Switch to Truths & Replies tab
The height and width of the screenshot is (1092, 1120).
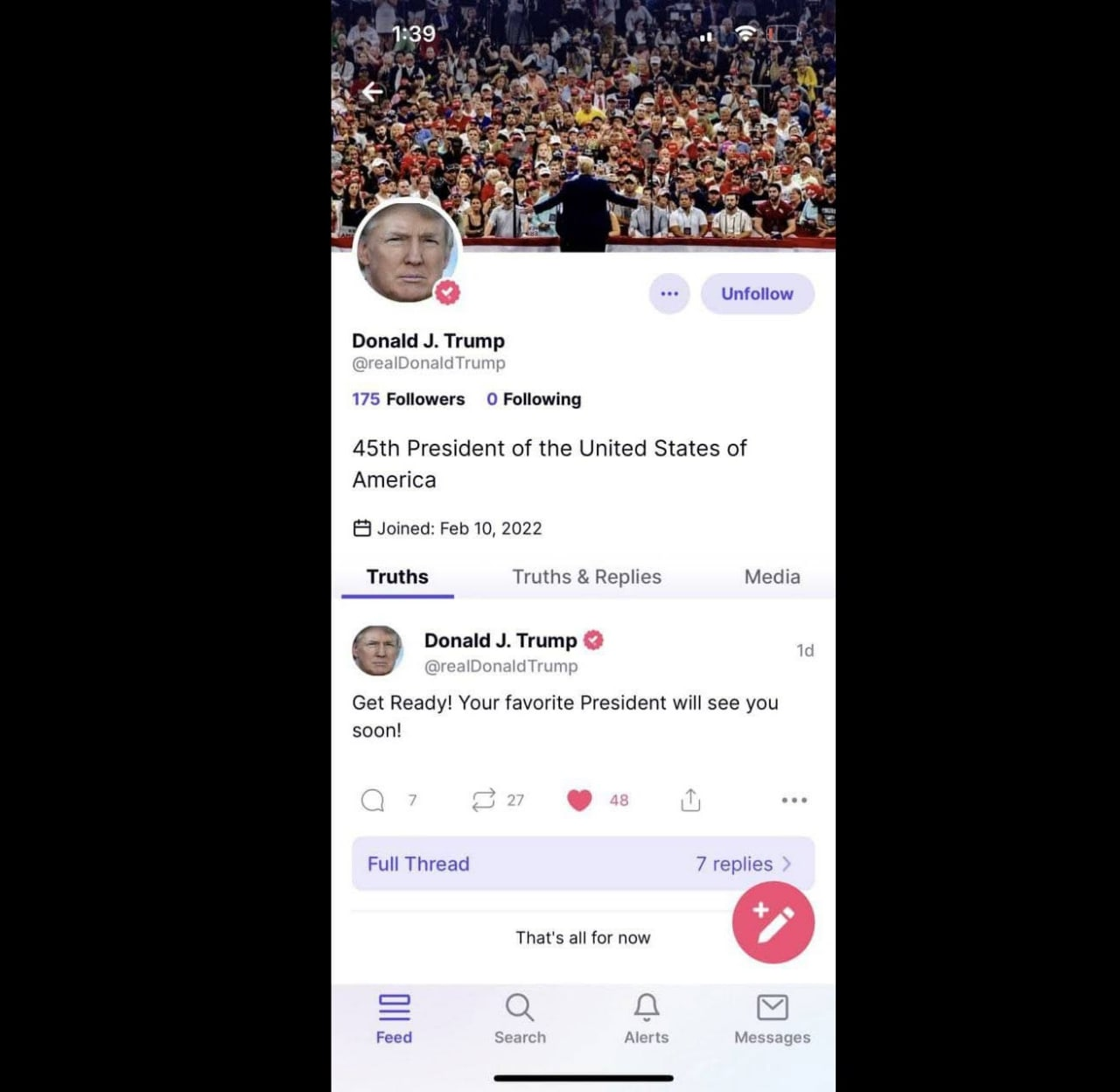586,577
